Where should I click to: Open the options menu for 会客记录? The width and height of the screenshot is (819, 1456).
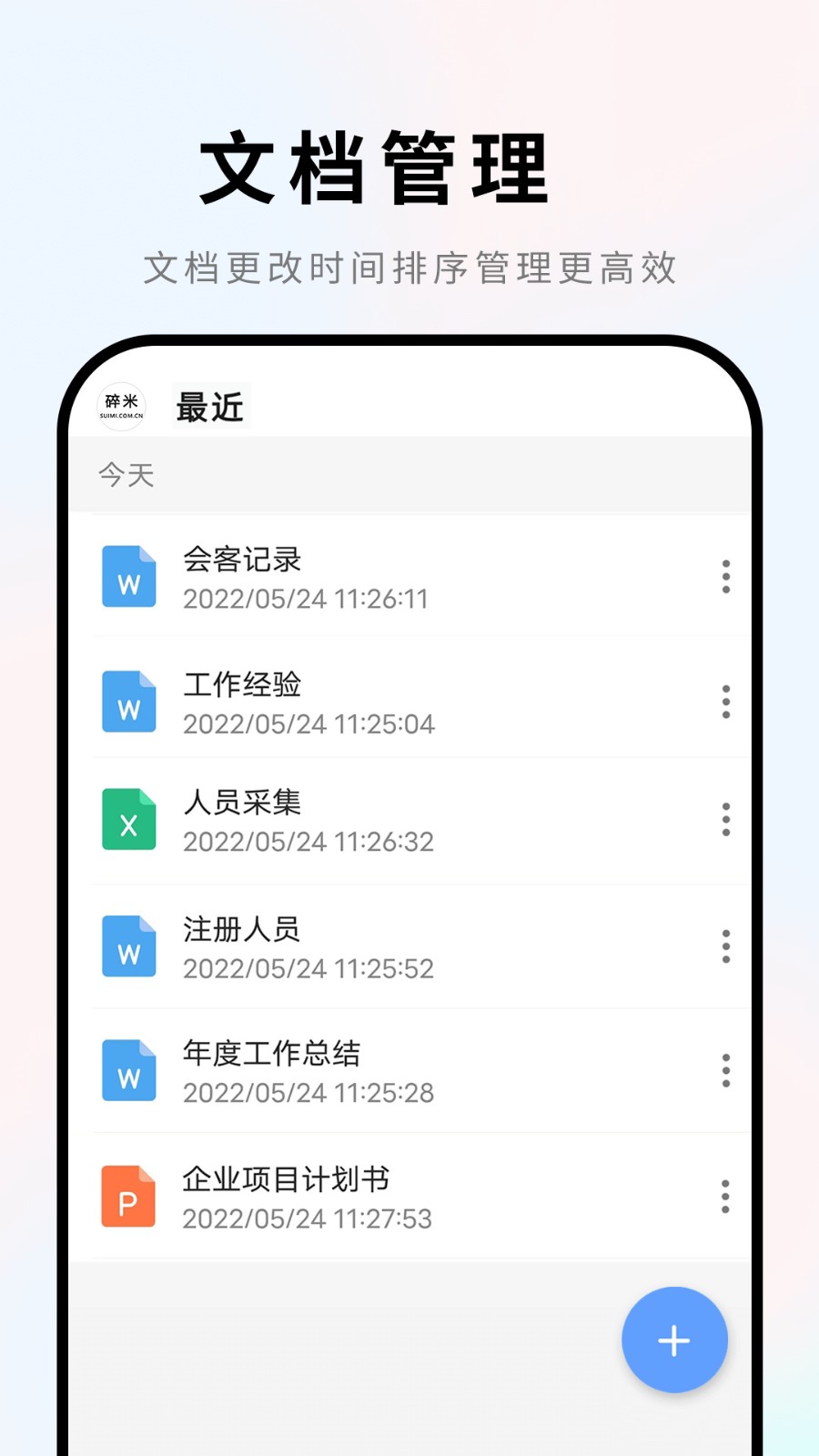tap(725, 577)
